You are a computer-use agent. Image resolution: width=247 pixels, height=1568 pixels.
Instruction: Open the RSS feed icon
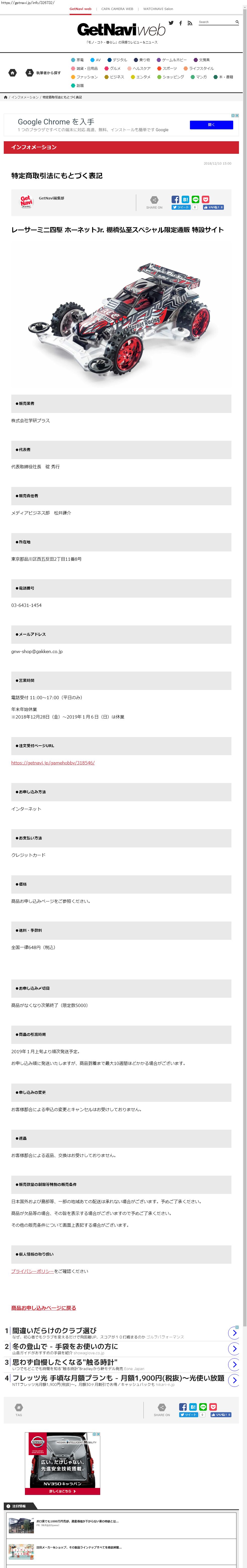coord(190,23)
